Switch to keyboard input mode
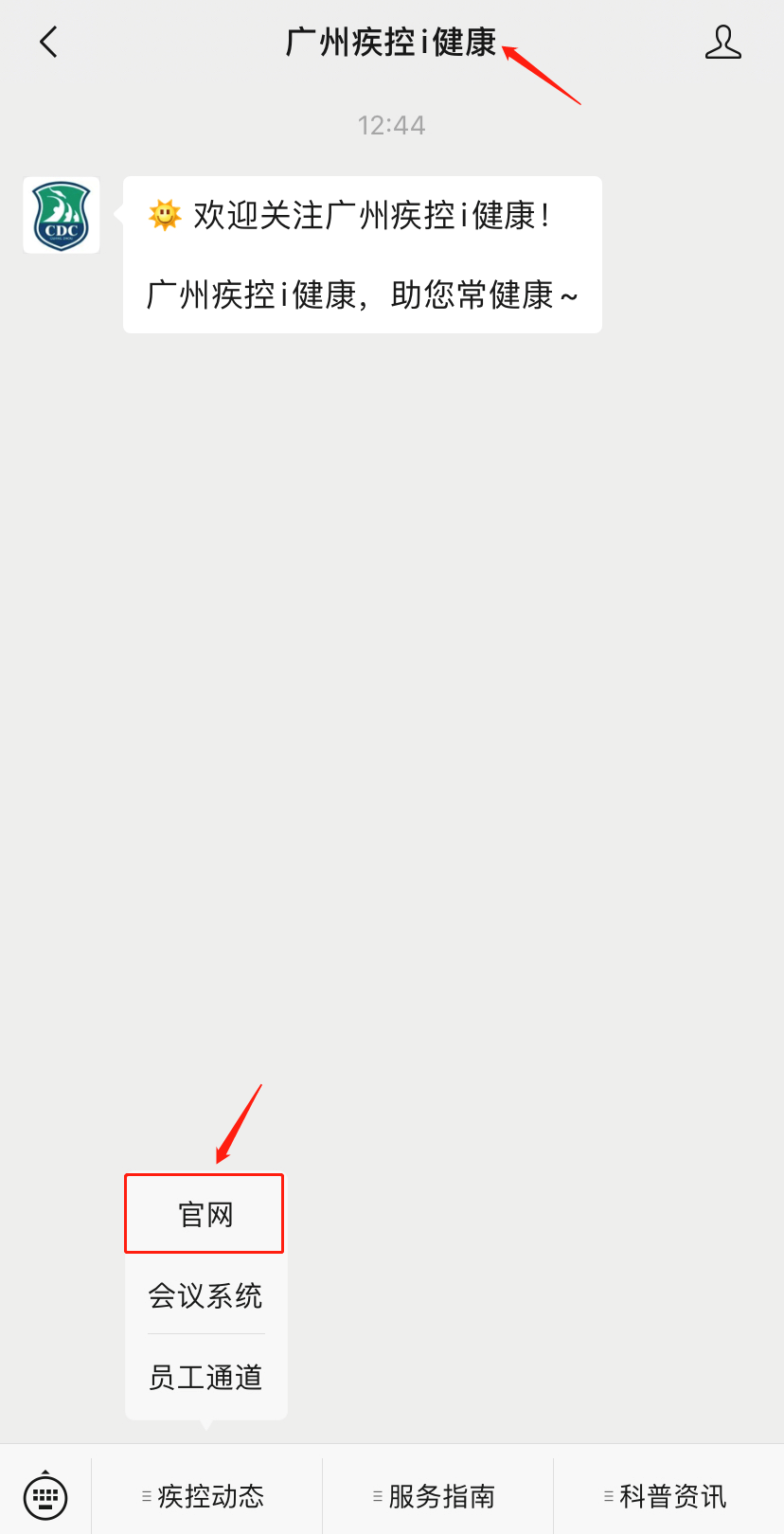The image size is (784, 1534). pos(45,1496)
